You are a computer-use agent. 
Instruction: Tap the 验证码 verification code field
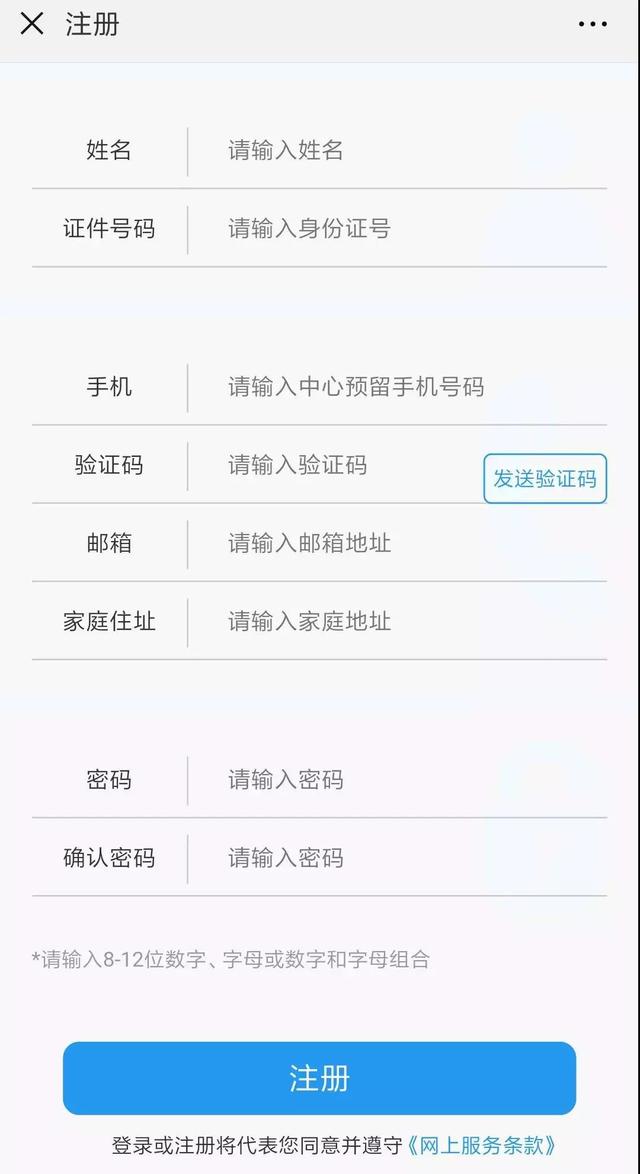pos(334,465)
